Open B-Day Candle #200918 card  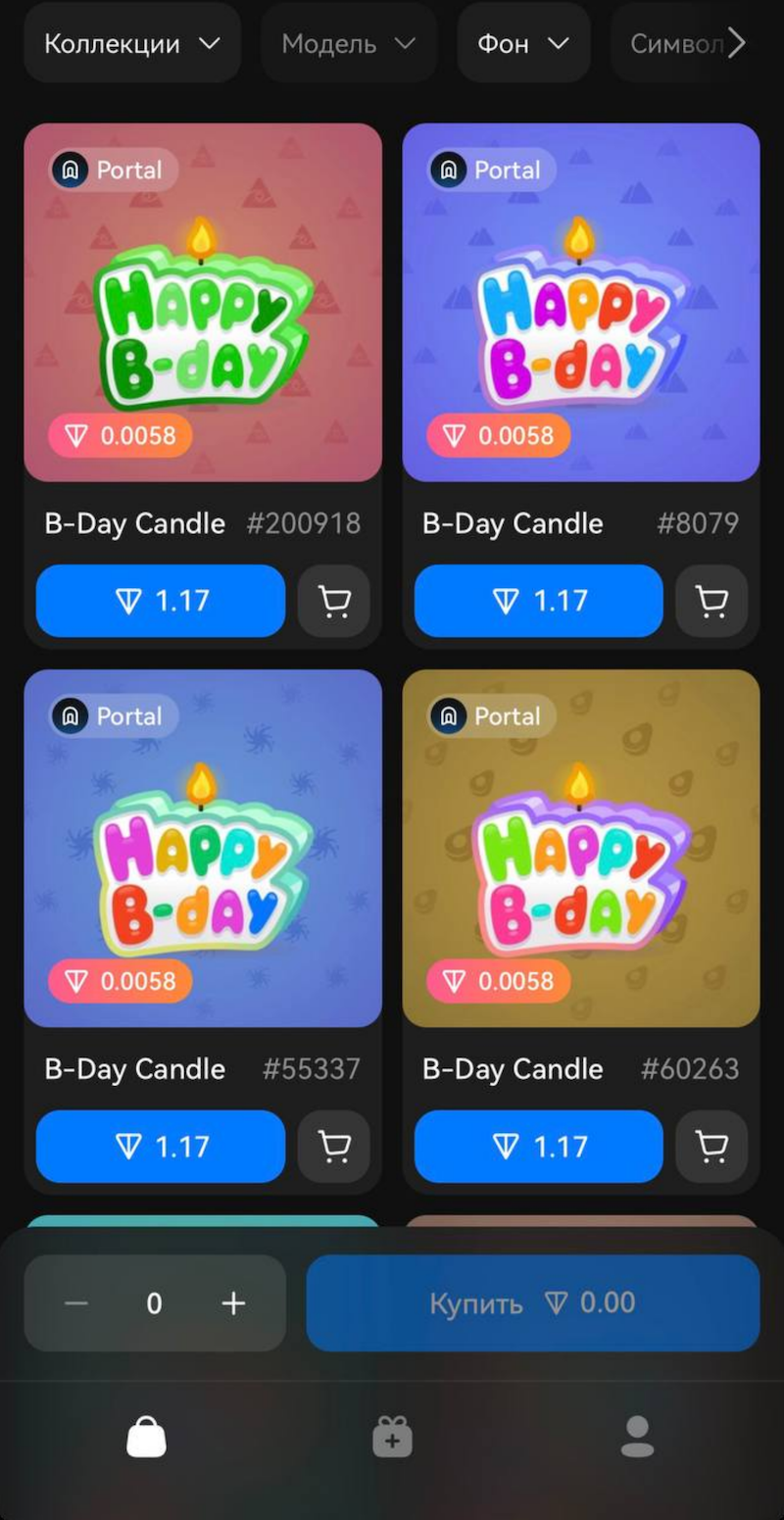pyautogui.click(x=203, y=302)
